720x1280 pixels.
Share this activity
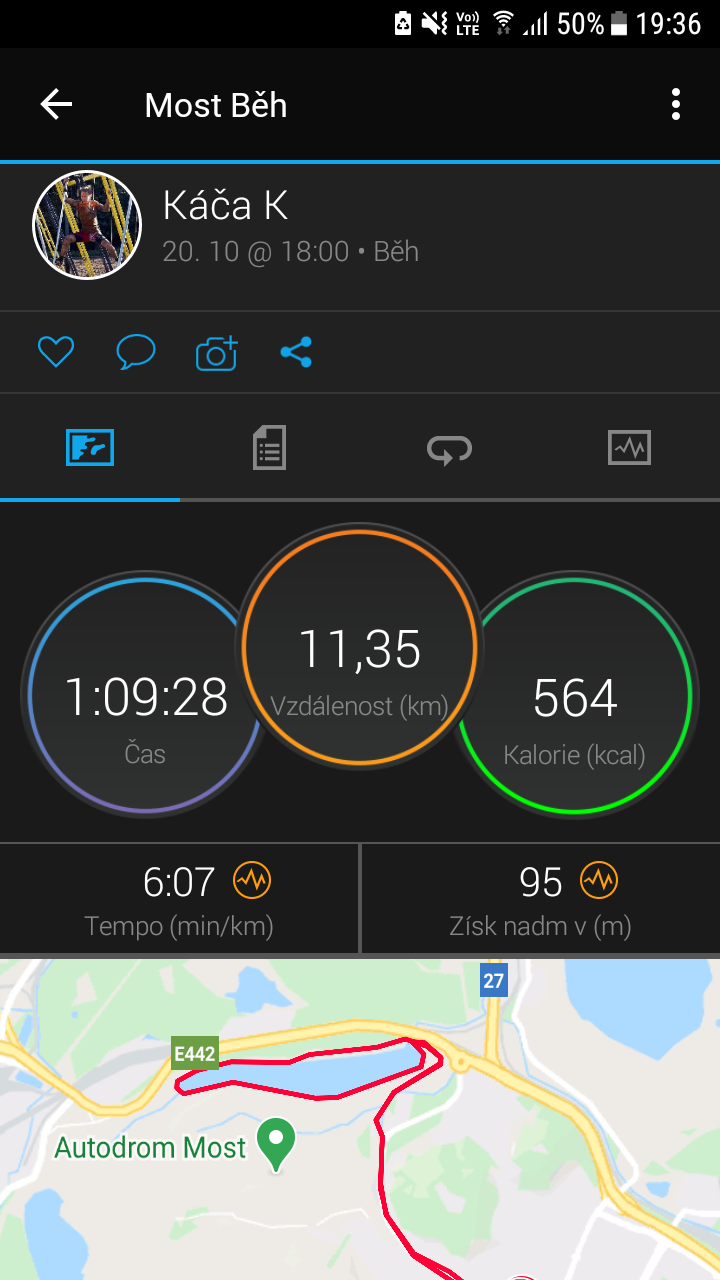coord(296,352)
